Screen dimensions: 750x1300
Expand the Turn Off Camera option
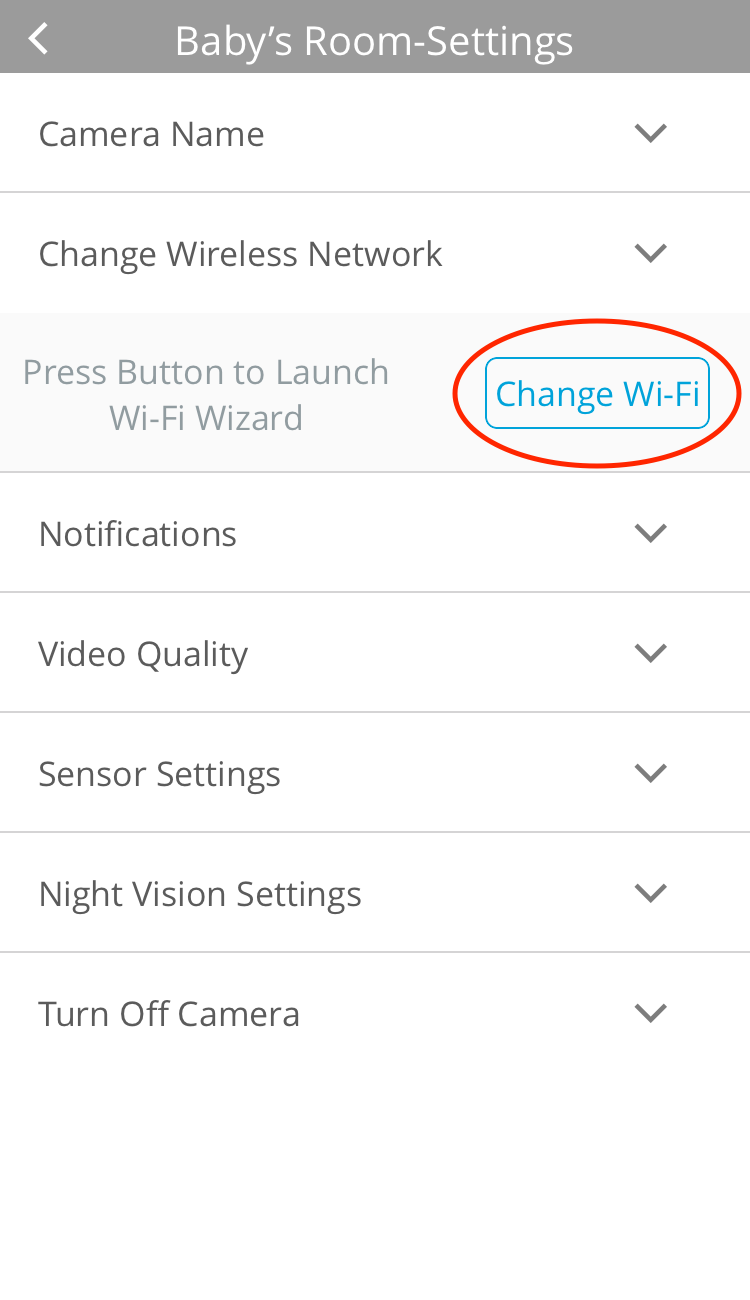[x=650, y=1013]
